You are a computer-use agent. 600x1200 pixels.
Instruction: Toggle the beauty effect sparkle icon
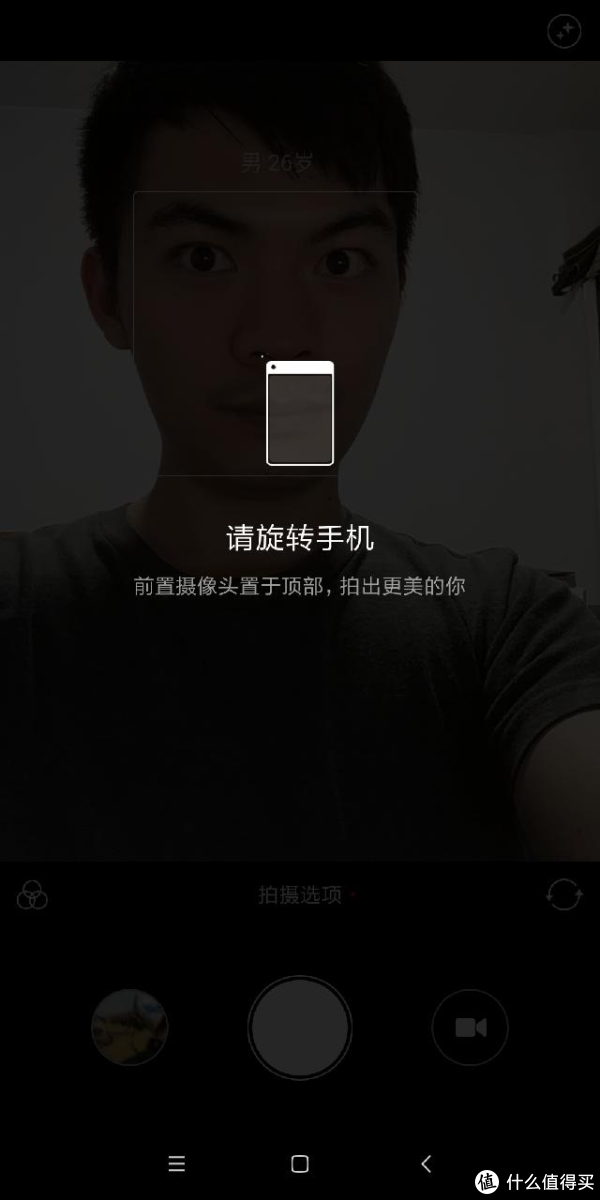click(x=564, y=31)
